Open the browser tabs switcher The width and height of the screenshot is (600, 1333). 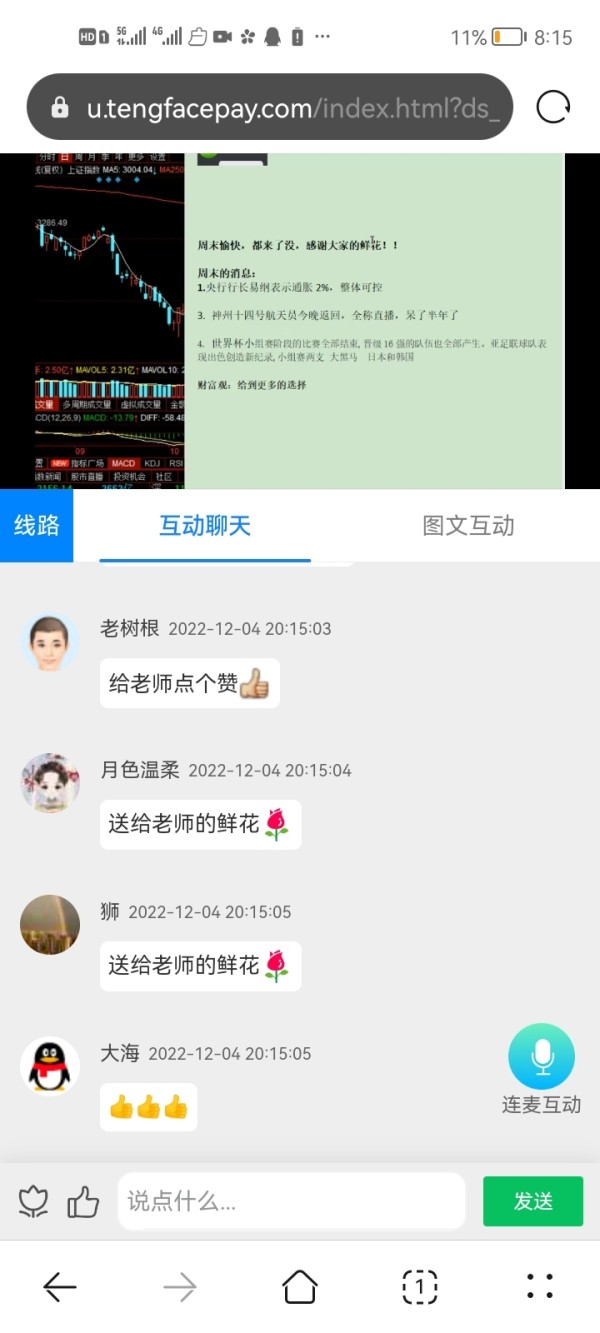420,1287
